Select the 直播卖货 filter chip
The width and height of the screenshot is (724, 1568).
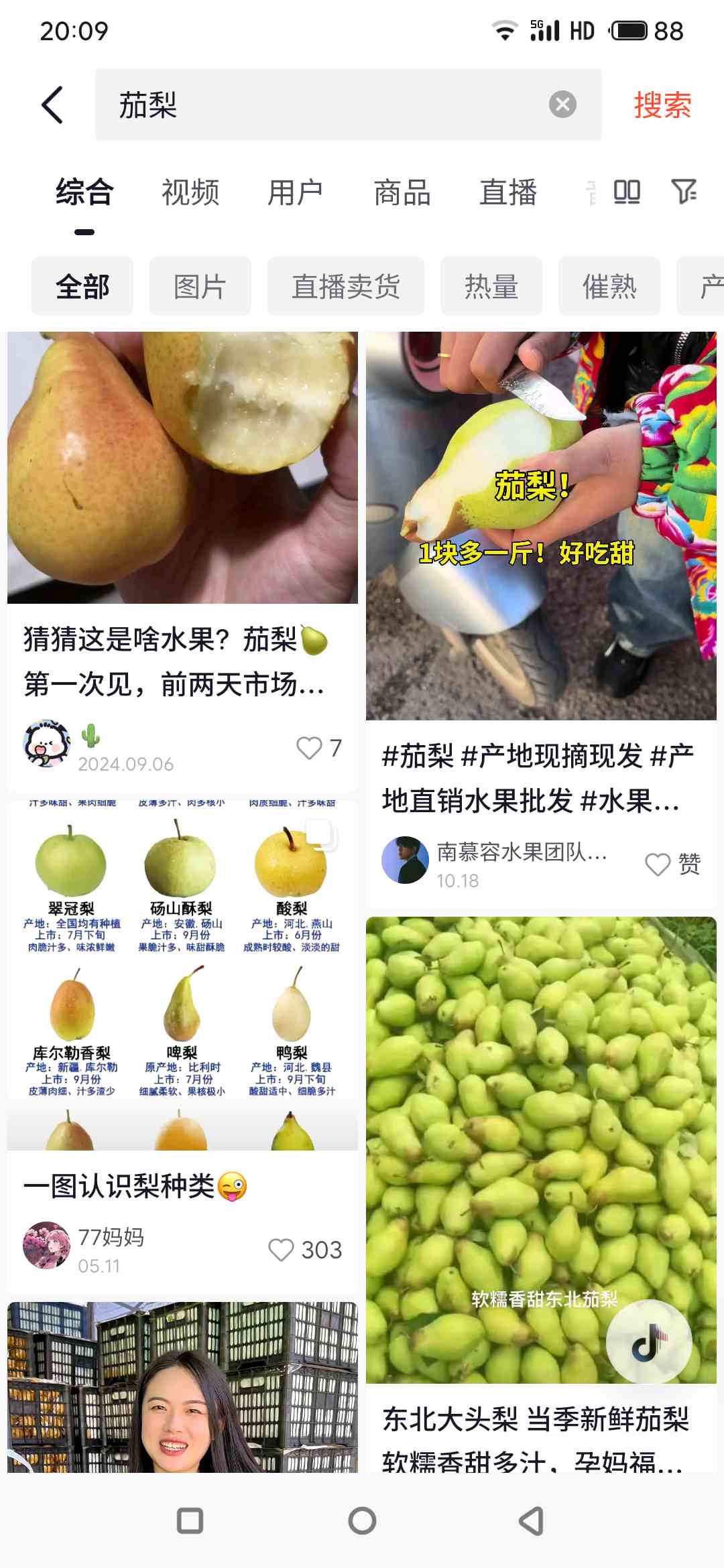pyautogui.click(x=346, y=287)
